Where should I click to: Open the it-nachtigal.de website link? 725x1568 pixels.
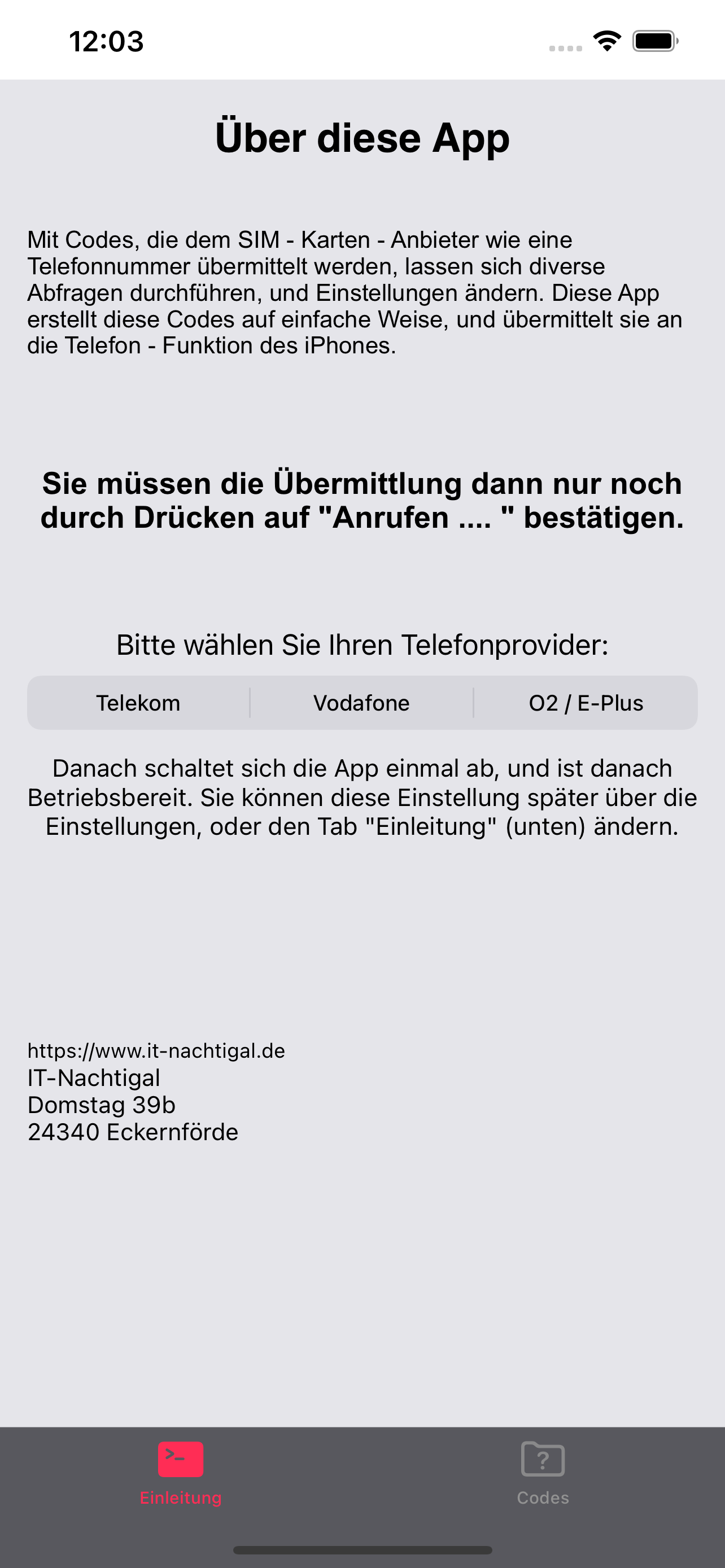coord(156,1050)
